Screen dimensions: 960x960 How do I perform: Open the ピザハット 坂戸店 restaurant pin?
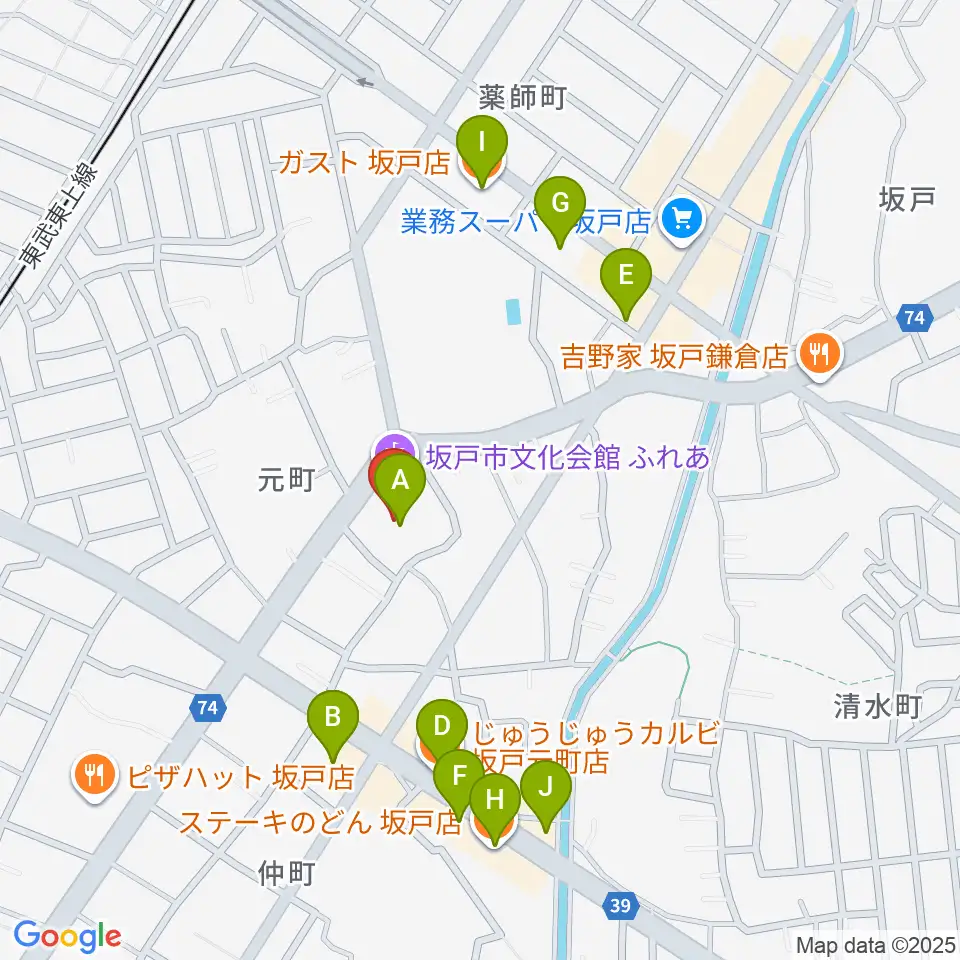coord(94,775)
